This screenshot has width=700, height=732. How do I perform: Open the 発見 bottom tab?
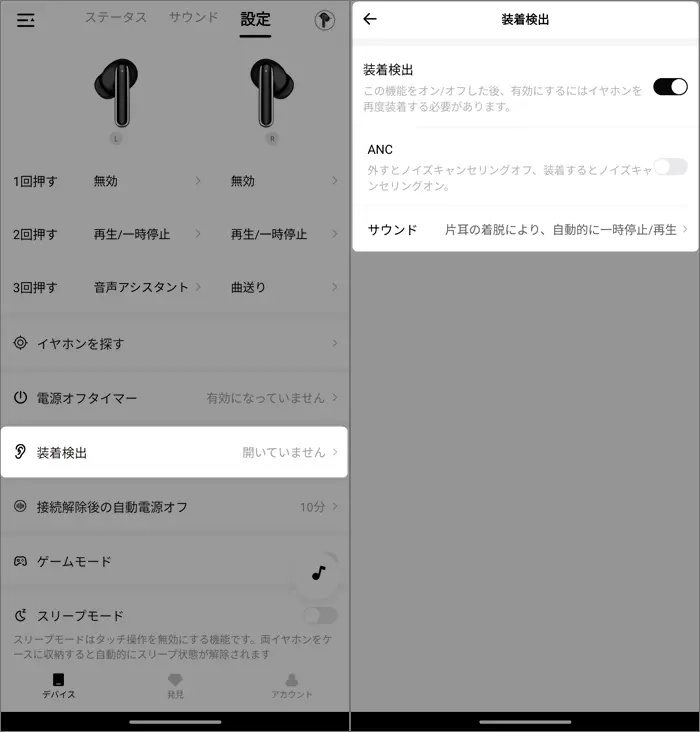tap(175, 686)
